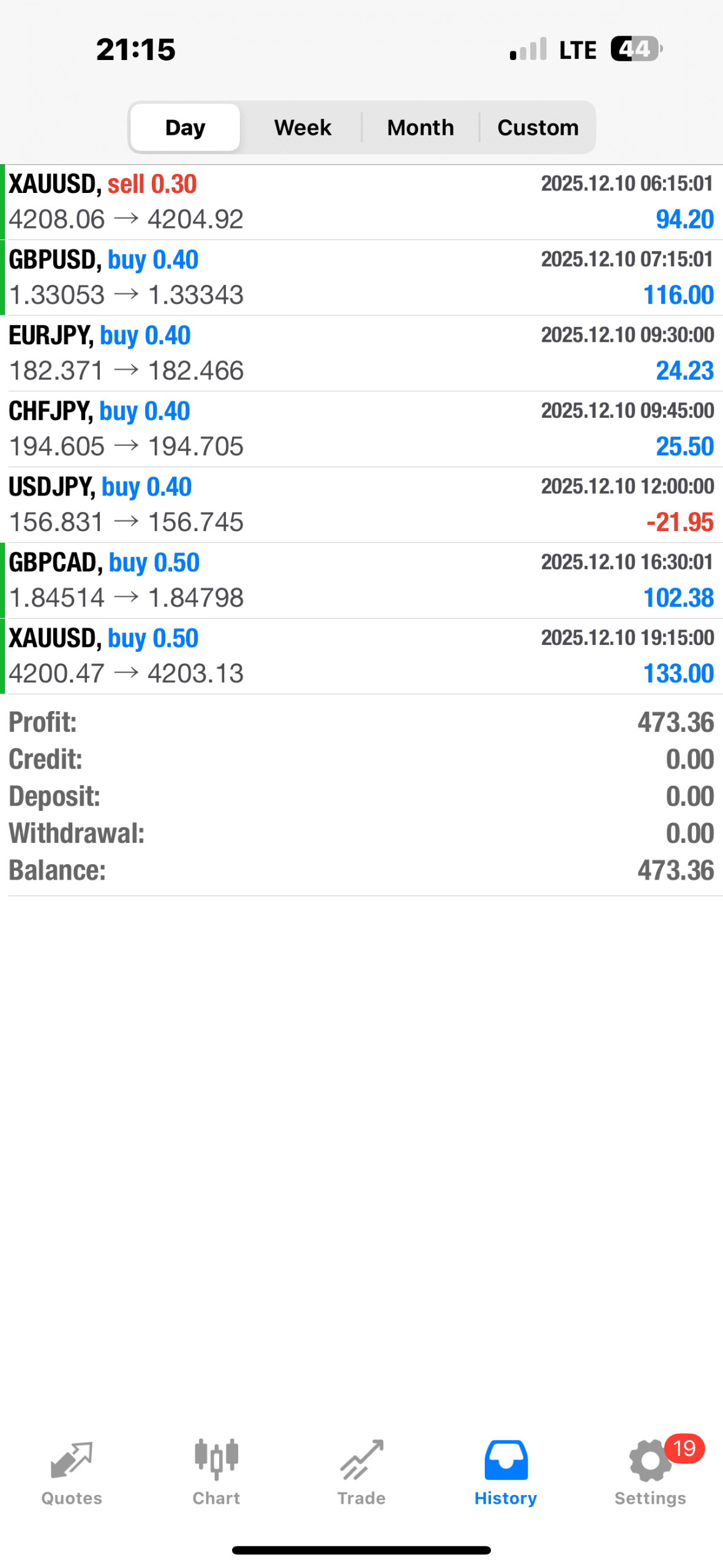Open the XAUUSD buy 0.50 trade

tap(361, 656)
